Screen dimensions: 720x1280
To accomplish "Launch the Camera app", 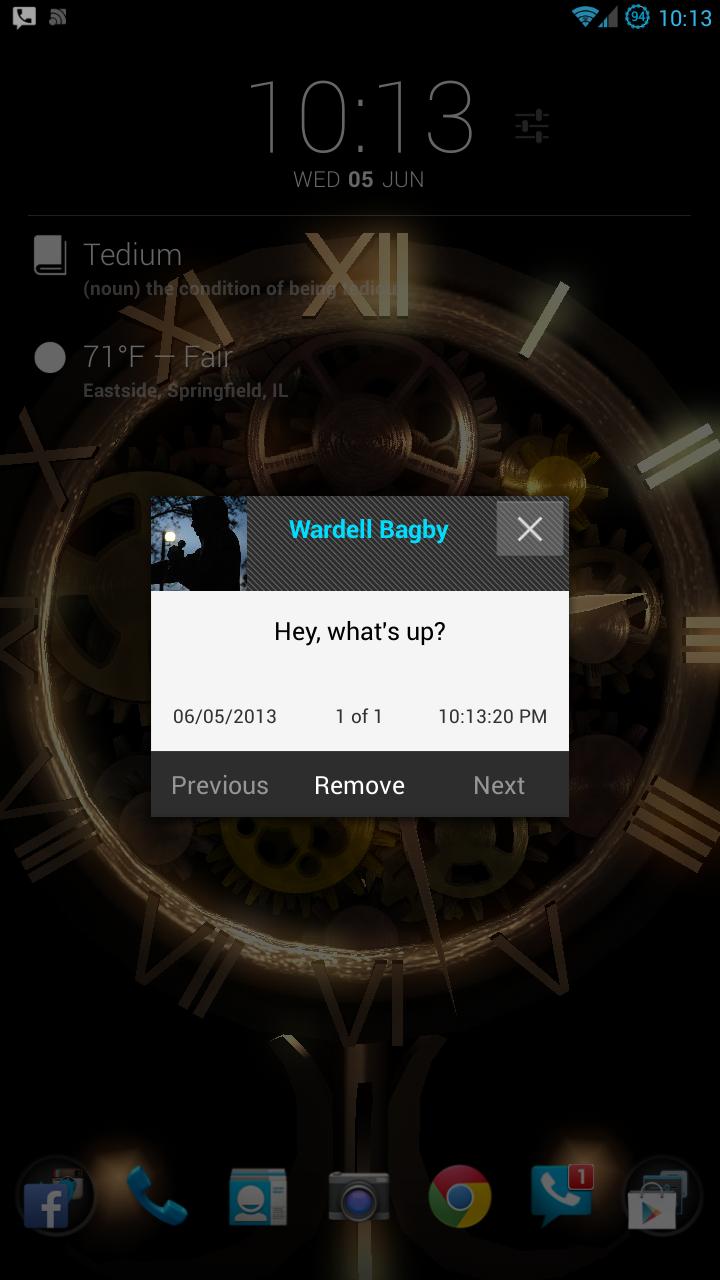I will coord(359,1197).
